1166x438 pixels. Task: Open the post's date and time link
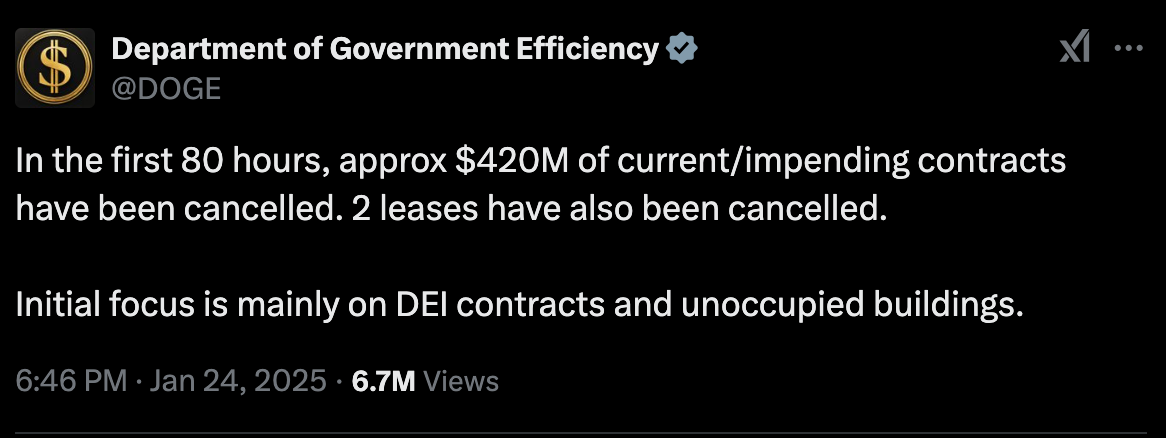(x=171, y=380)
